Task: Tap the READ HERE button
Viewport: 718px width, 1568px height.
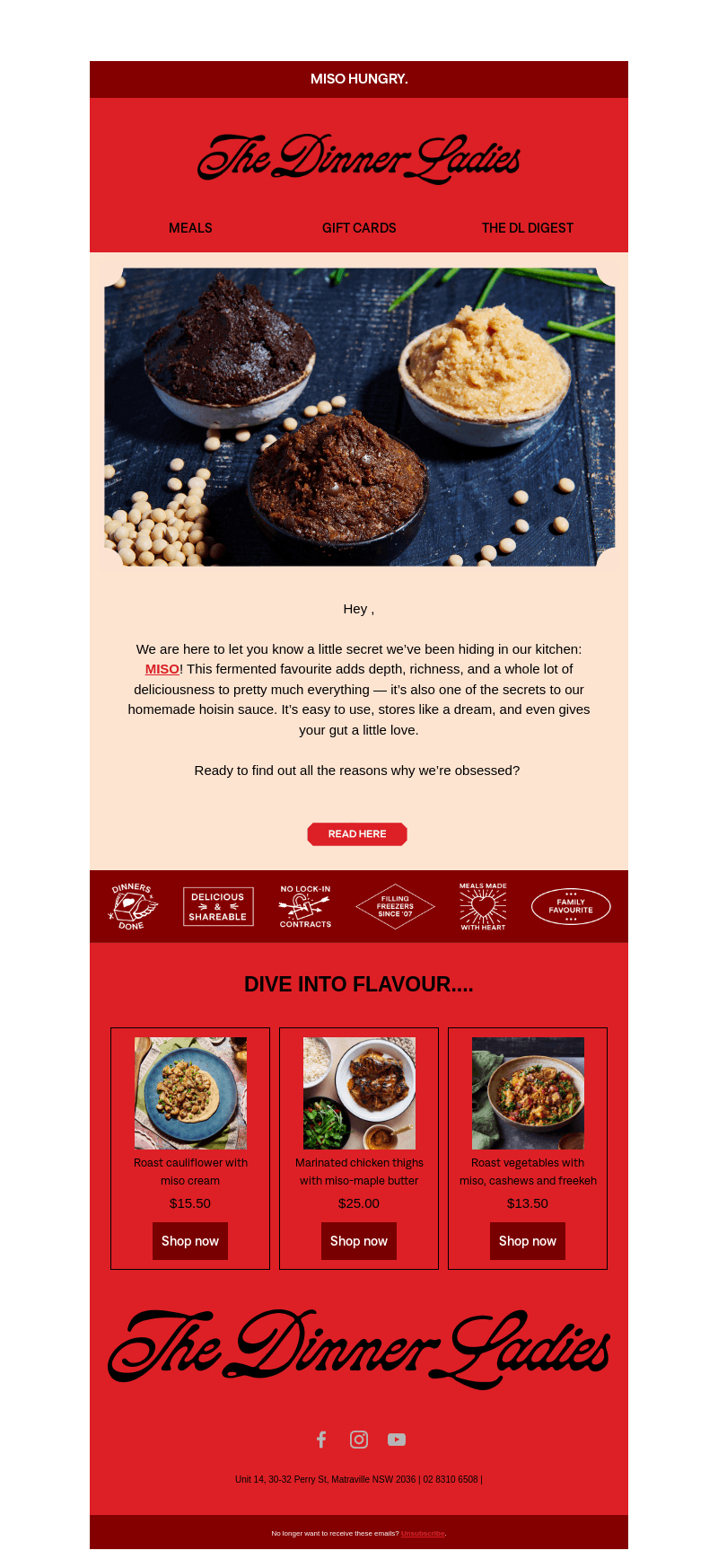Action: coord(357,834)
